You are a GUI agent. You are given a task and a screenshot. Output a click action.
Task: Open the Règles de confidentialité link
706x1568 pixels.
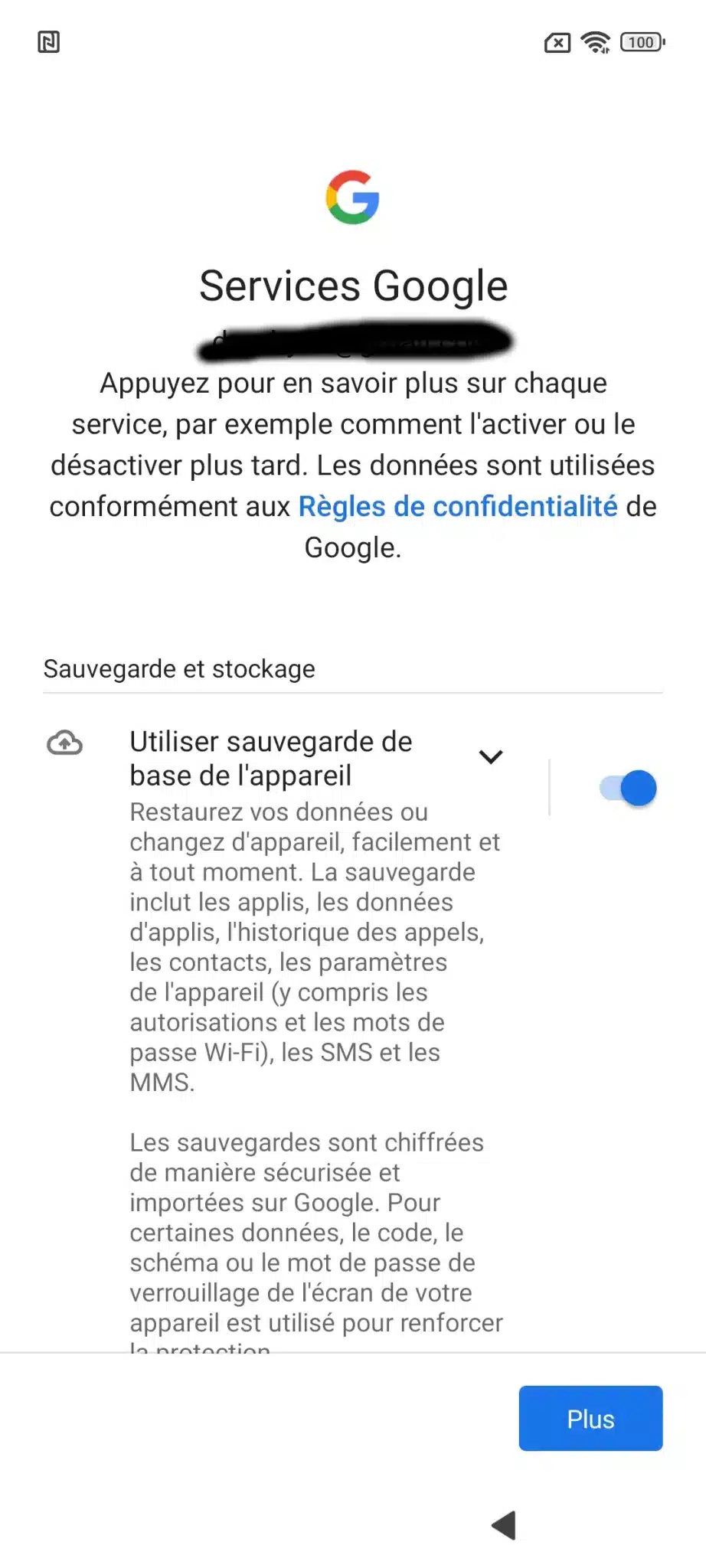tap(457, 507)
